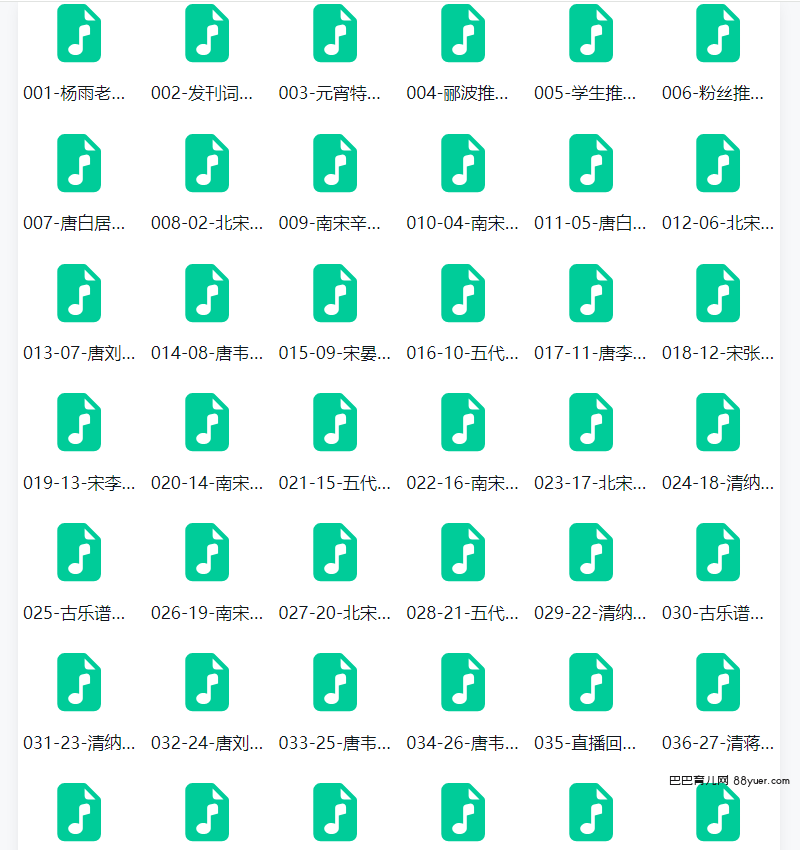Open audio file 035-直播回…
The height and width of the screenshot is (850, 800).
click(x=591, y=683)
